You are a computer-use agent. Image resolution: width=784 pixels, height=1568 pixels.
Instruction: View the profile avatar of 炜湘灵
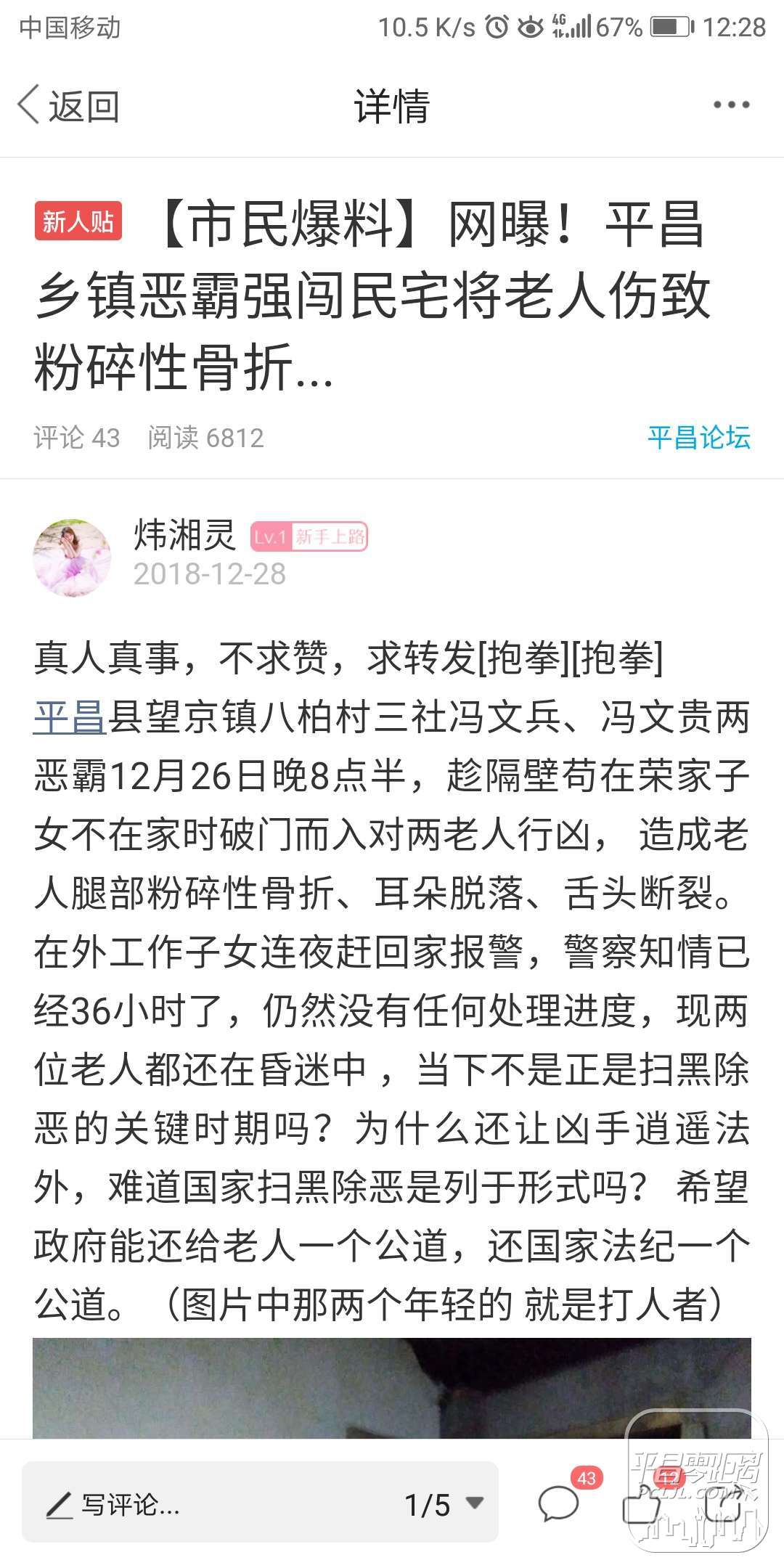(x=72, y=558)
